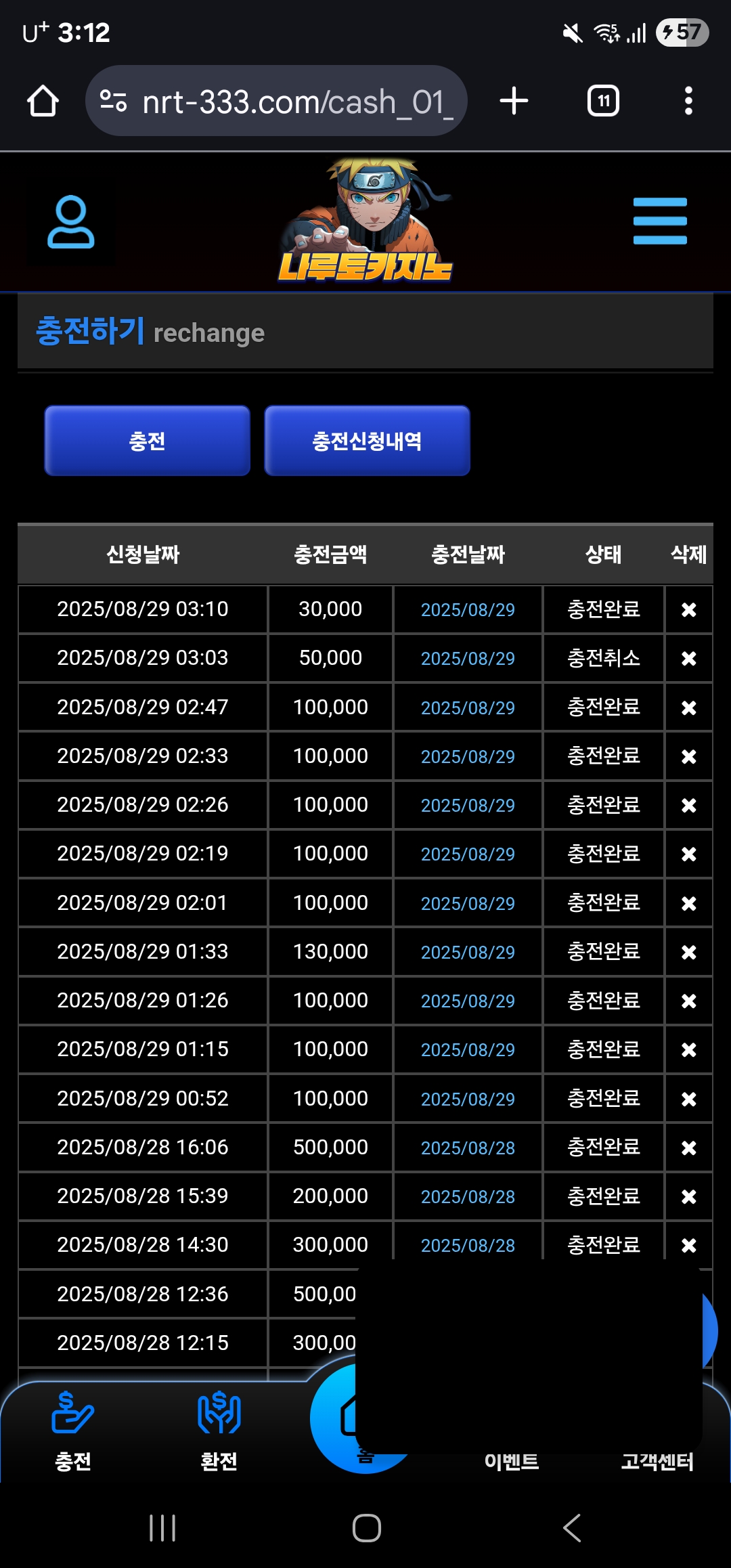Open the 이벤트 tab
The image size is (731, 1568).
pyautogui.click(x=512, y=1461)
